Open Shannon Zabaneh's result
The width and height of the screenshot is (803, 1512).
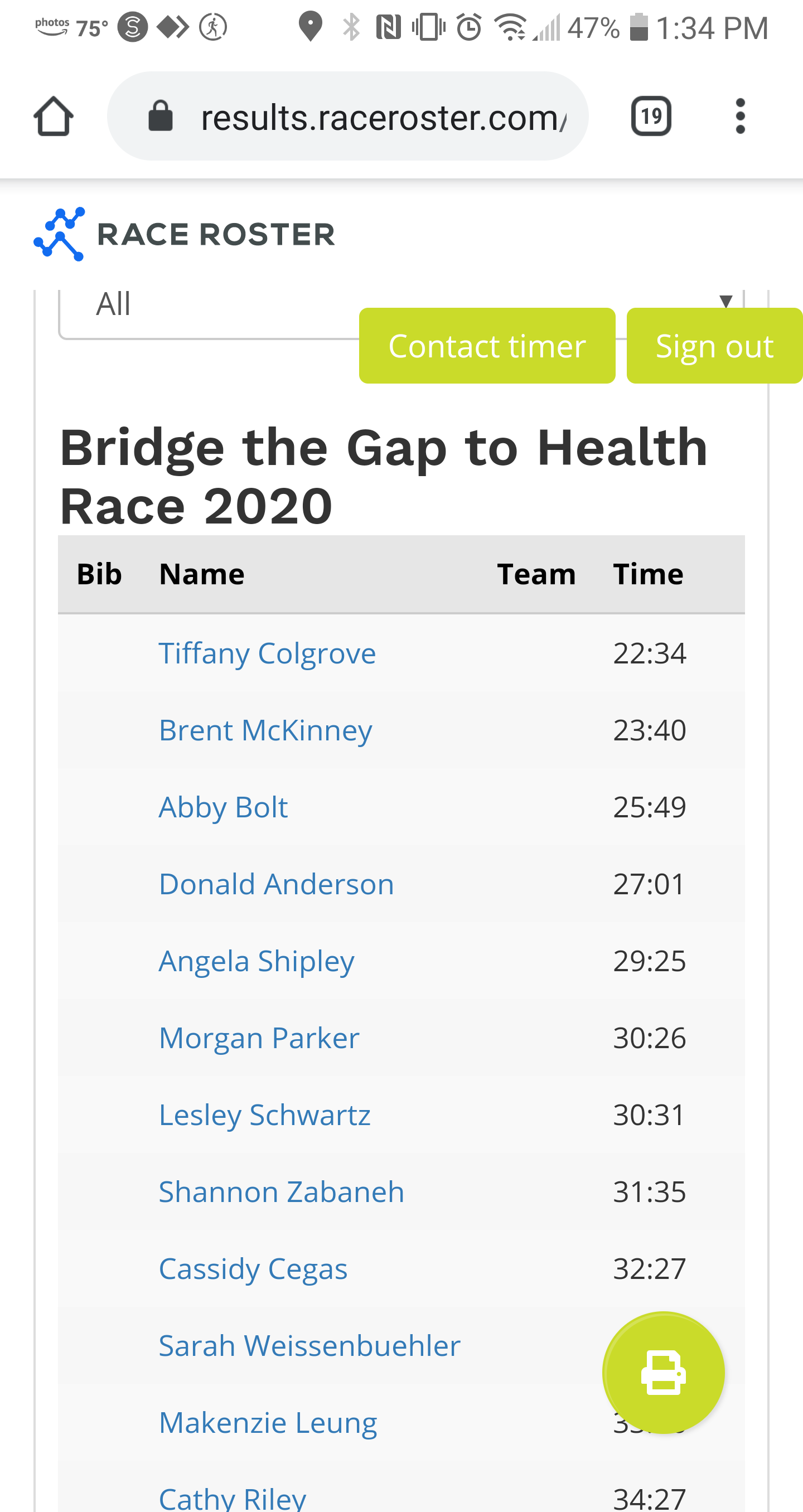pos(281,1191)
